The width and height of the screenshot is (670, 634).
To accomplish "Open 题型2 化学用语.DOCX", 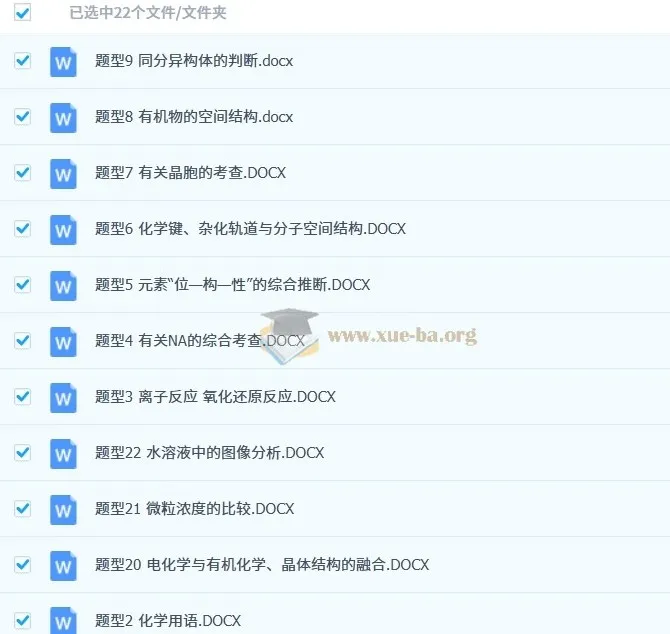I will pos(167,621).
